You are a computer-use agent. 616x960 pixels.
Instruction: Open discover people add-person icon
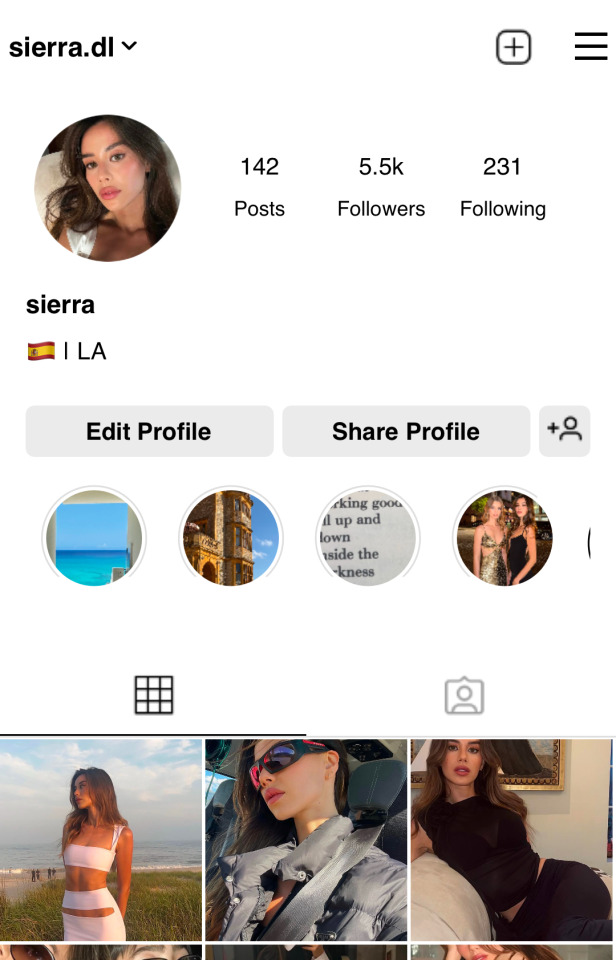tap(564, 431)
